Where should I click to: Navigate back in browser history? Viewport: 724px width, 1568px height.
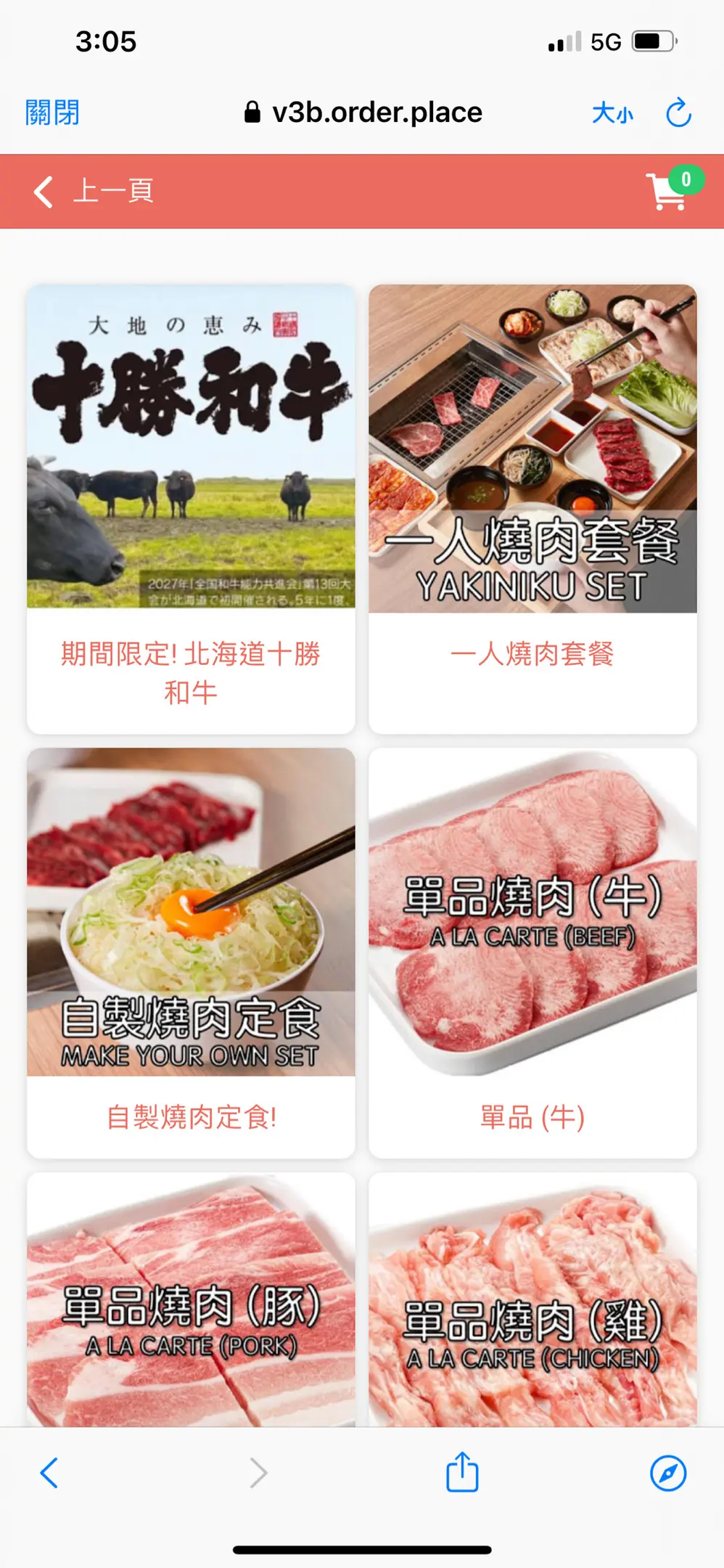pyautogui.click(x=49, y=1472)
